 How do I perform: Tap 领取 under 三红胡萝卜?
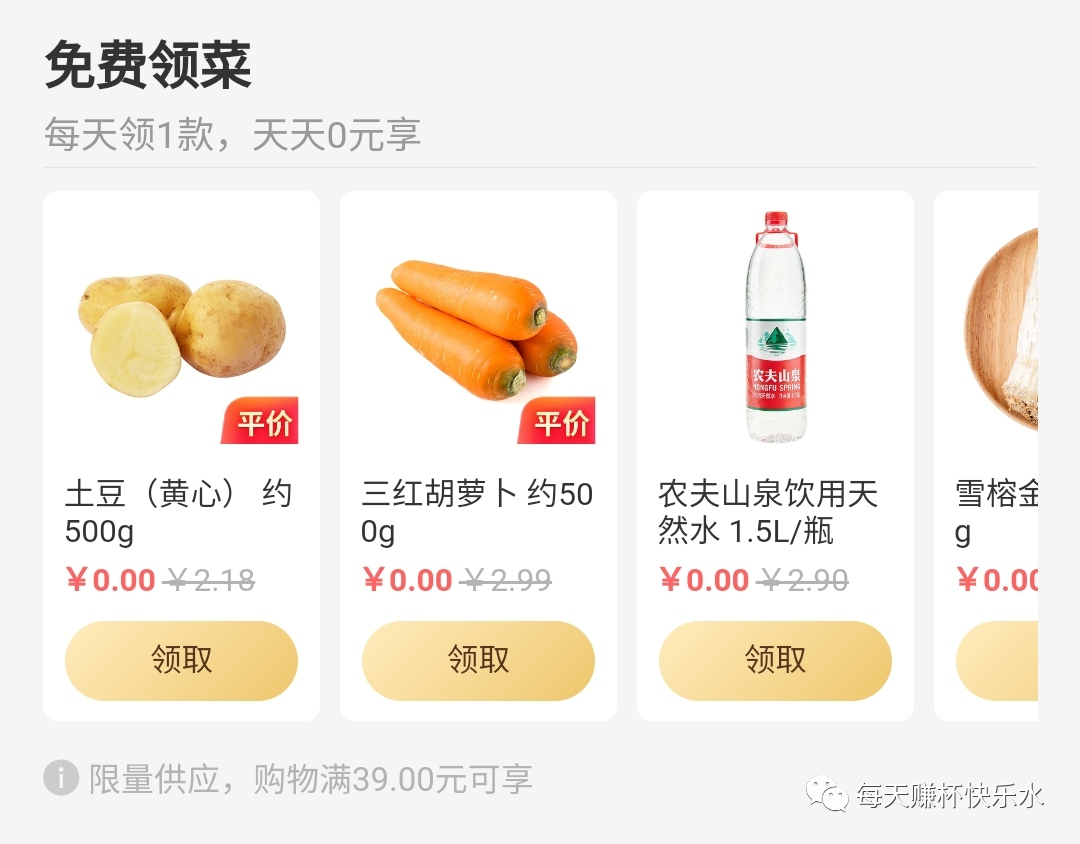pyautogui.click(x=478, y=660)
